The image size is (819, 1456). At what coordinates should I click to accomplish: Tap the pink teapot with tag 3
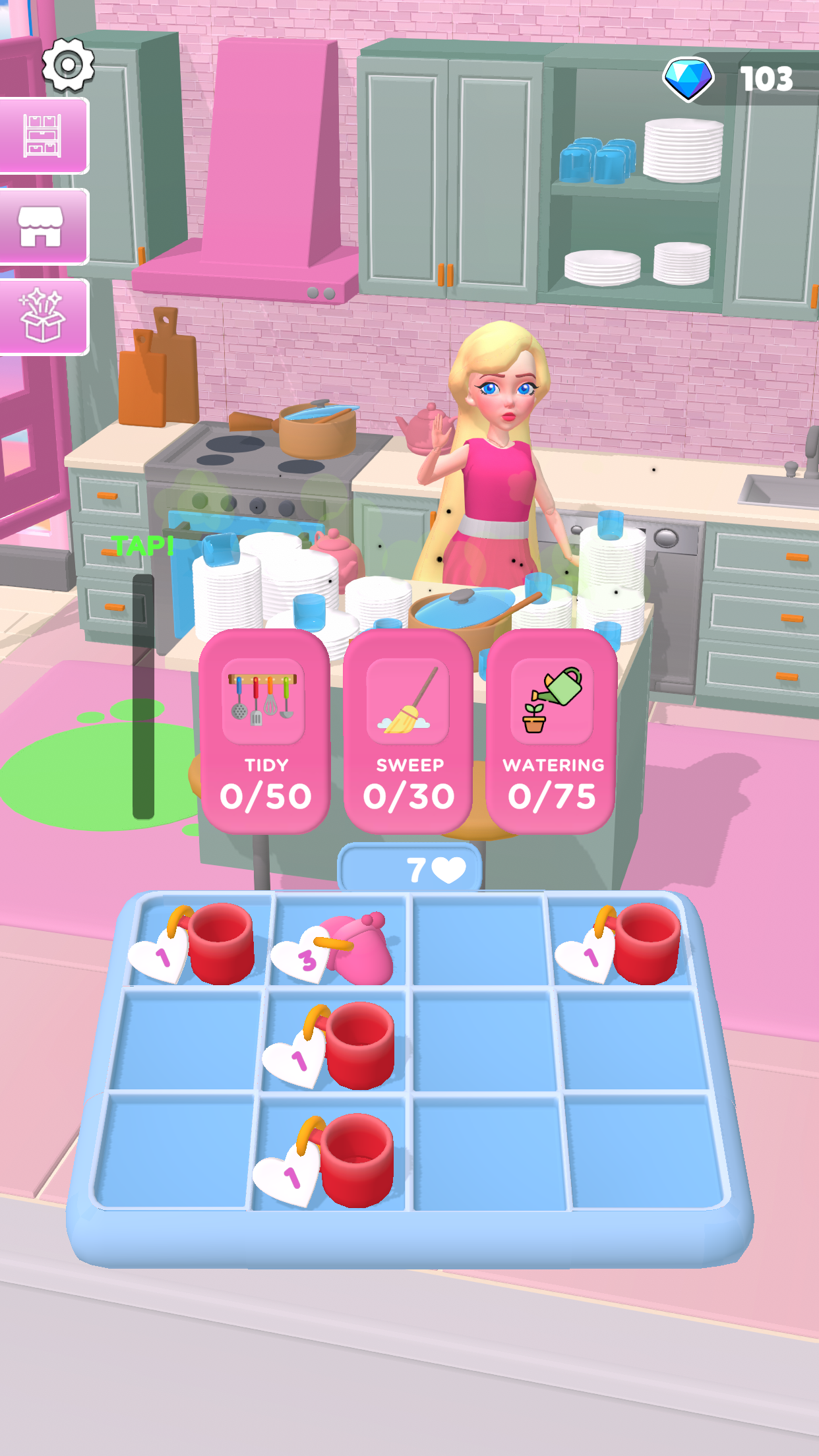coord(356,946)
